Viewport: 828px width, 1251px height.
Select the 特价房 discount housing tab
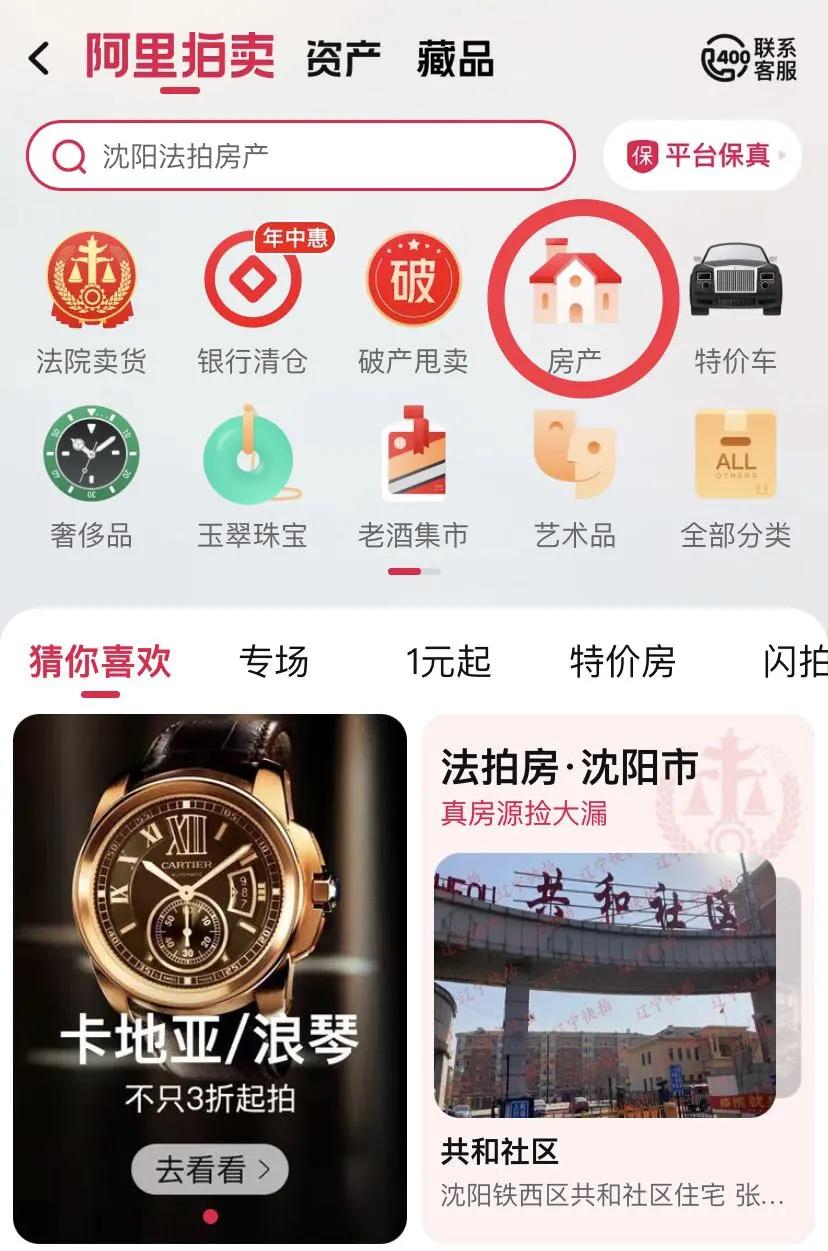click(622, 661)
